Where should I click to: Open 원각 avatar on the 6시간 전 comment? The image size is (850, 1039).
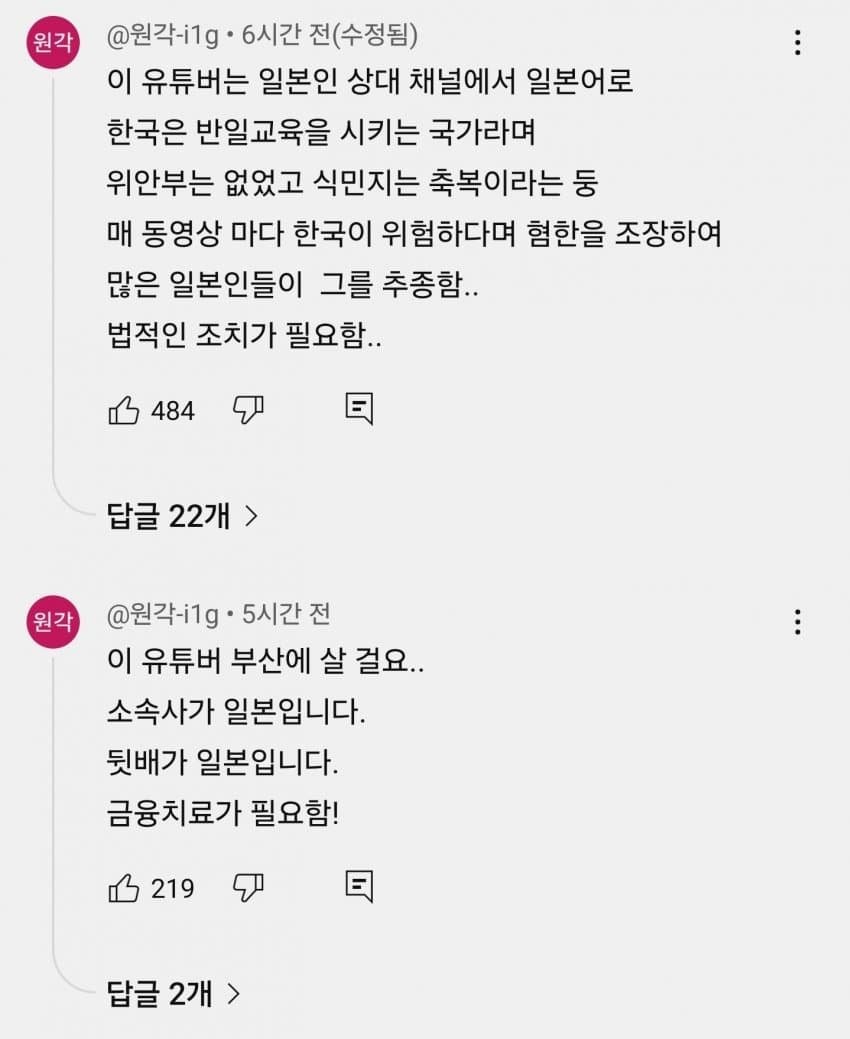tap(52, 44)
